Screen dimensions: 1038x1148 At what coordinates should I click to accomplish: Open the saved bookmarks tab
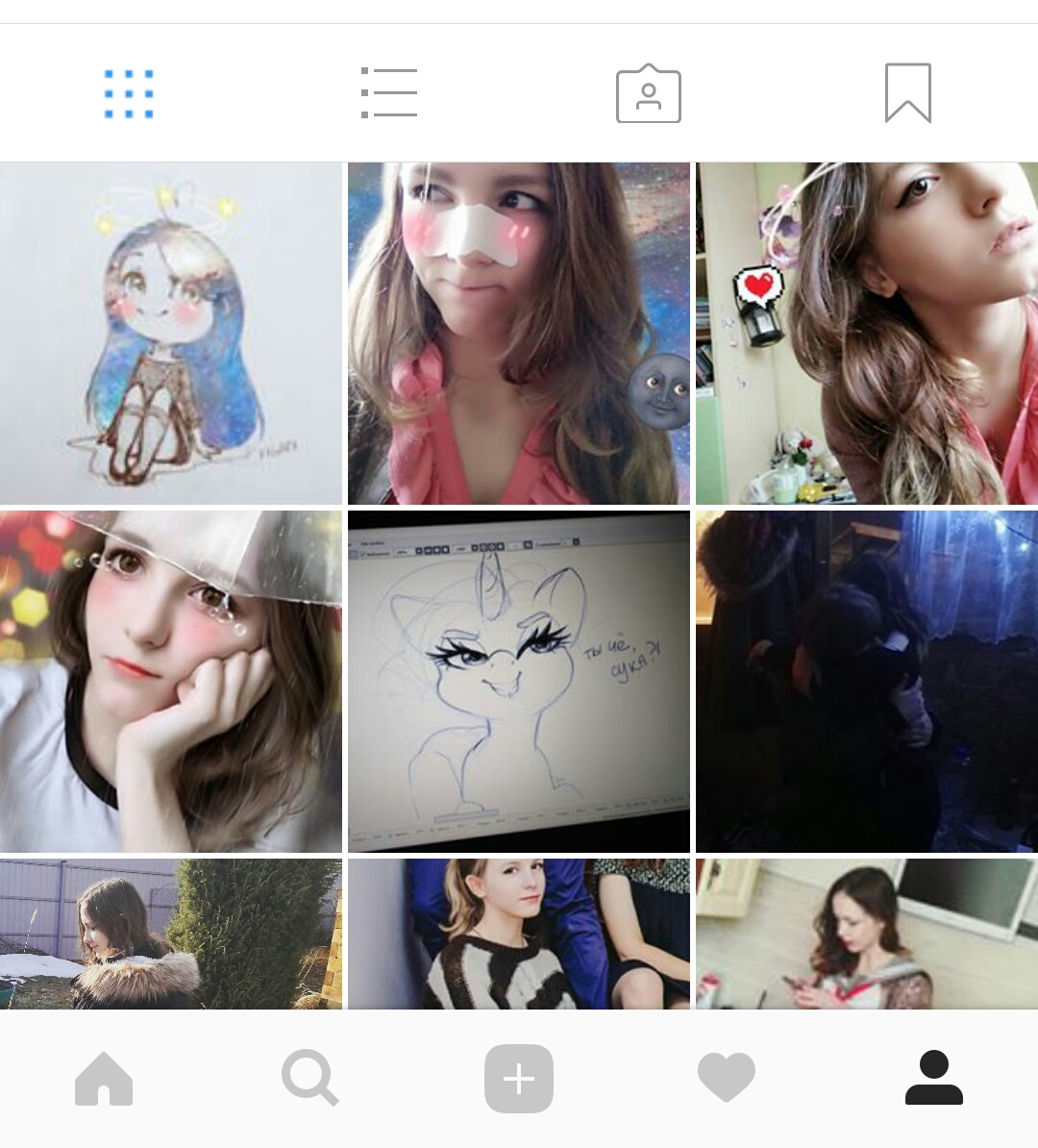907,93
